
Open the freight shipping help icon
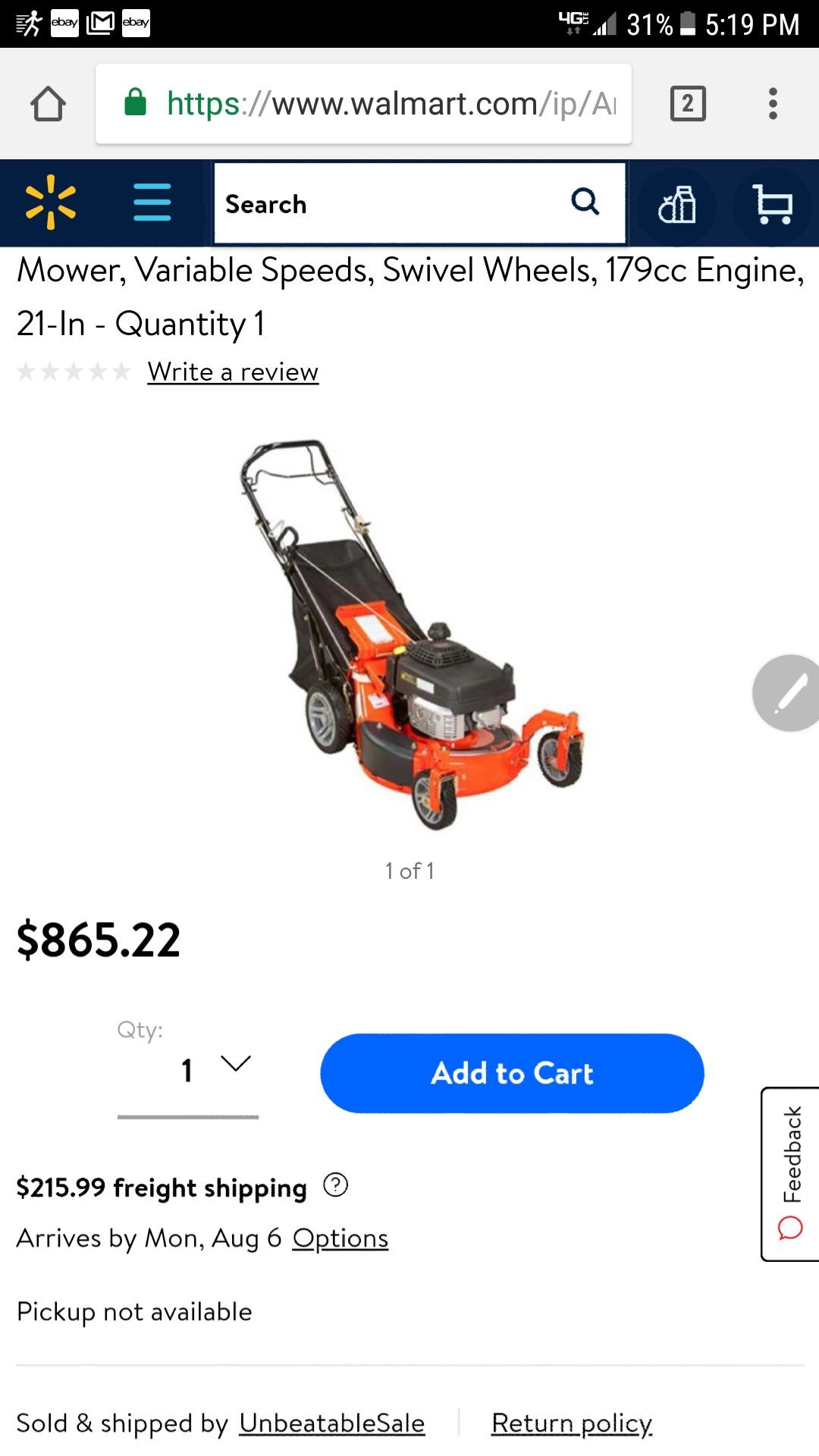pos(335,1185)
